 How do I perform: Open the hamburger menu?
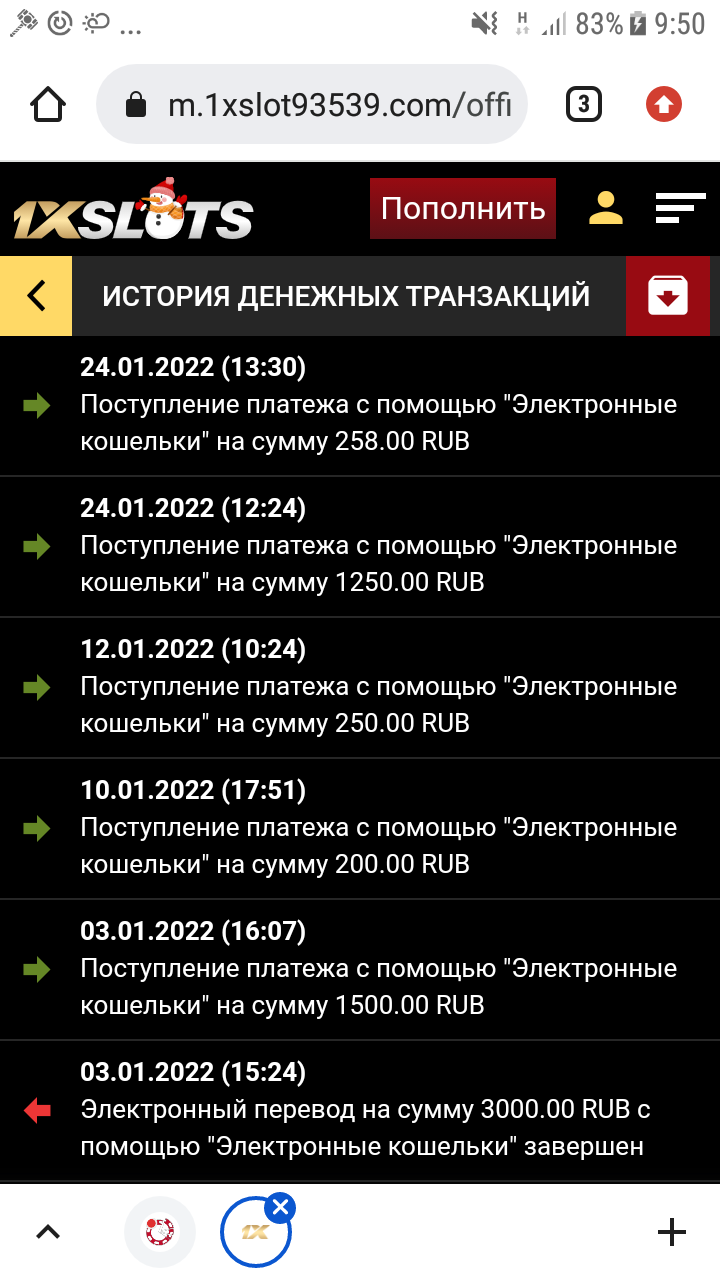680,208
